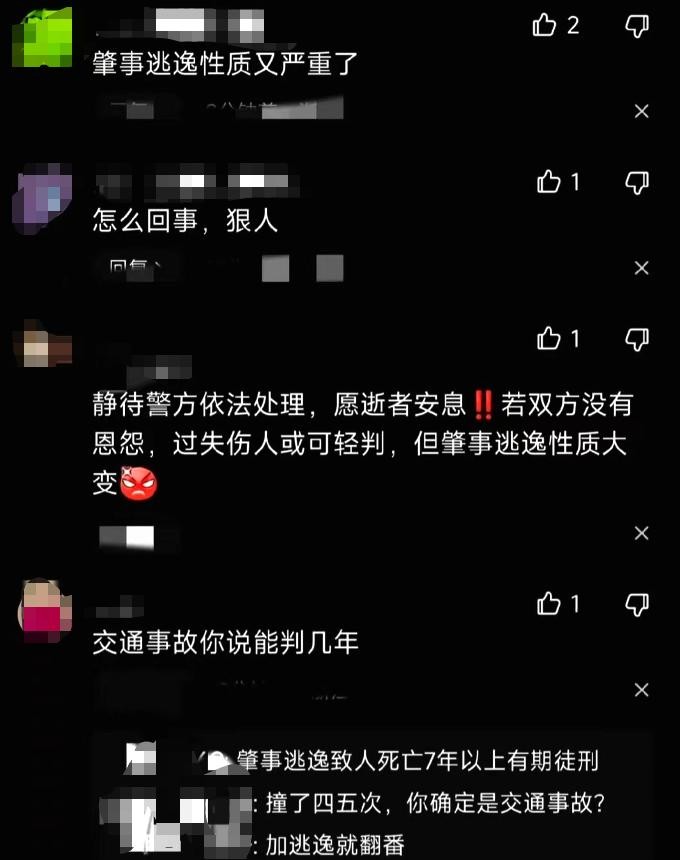Dismiss the comment starting '静待警方依法处理'

(x=642, y=533)
